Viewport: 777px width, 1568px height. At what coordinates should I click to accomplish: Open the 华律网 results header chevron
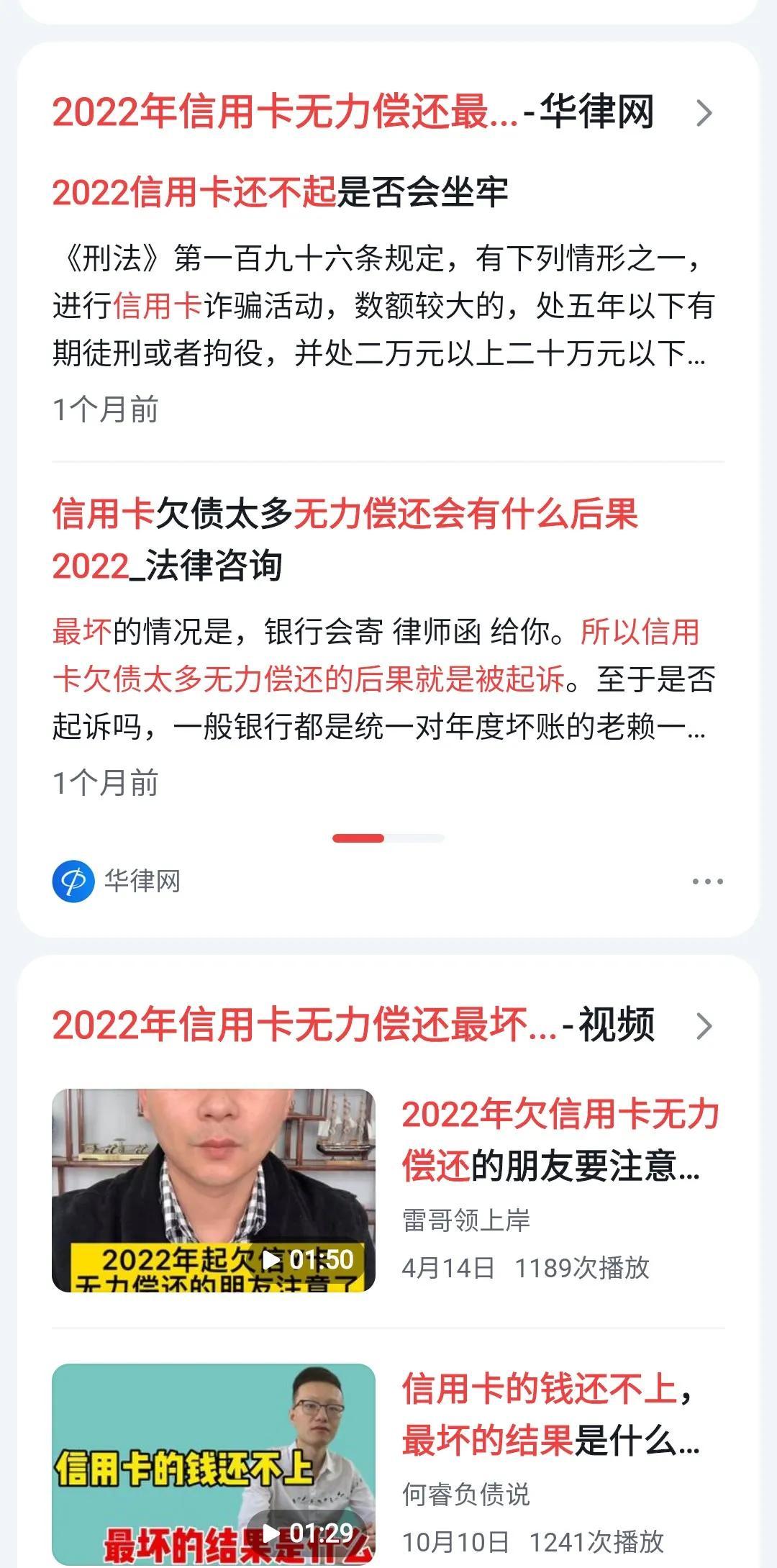point(704,113)
